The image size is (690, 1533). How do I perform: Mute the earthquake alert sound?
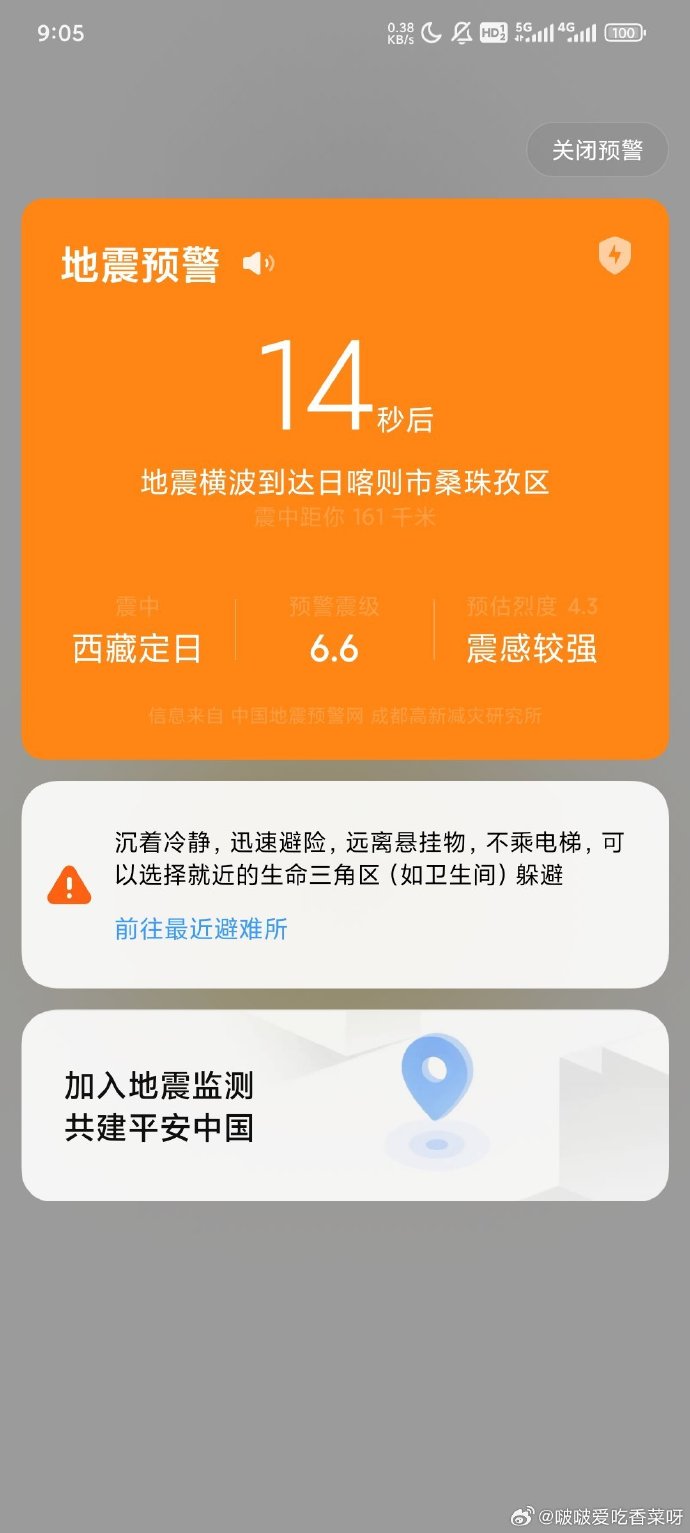click(x=258, y=264)
